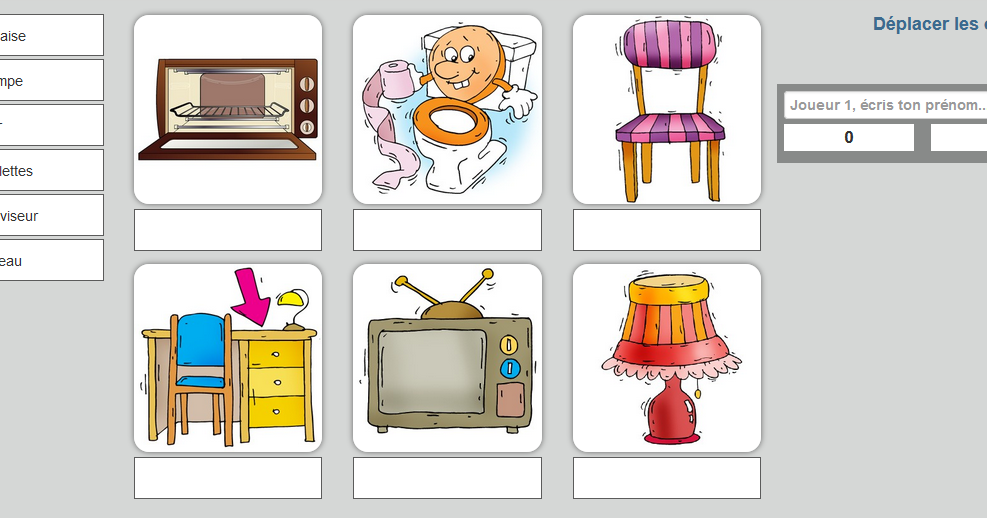Tap the answer box under the desk
987x518 pixels.
pyautogui.click(x=228, y=478)
